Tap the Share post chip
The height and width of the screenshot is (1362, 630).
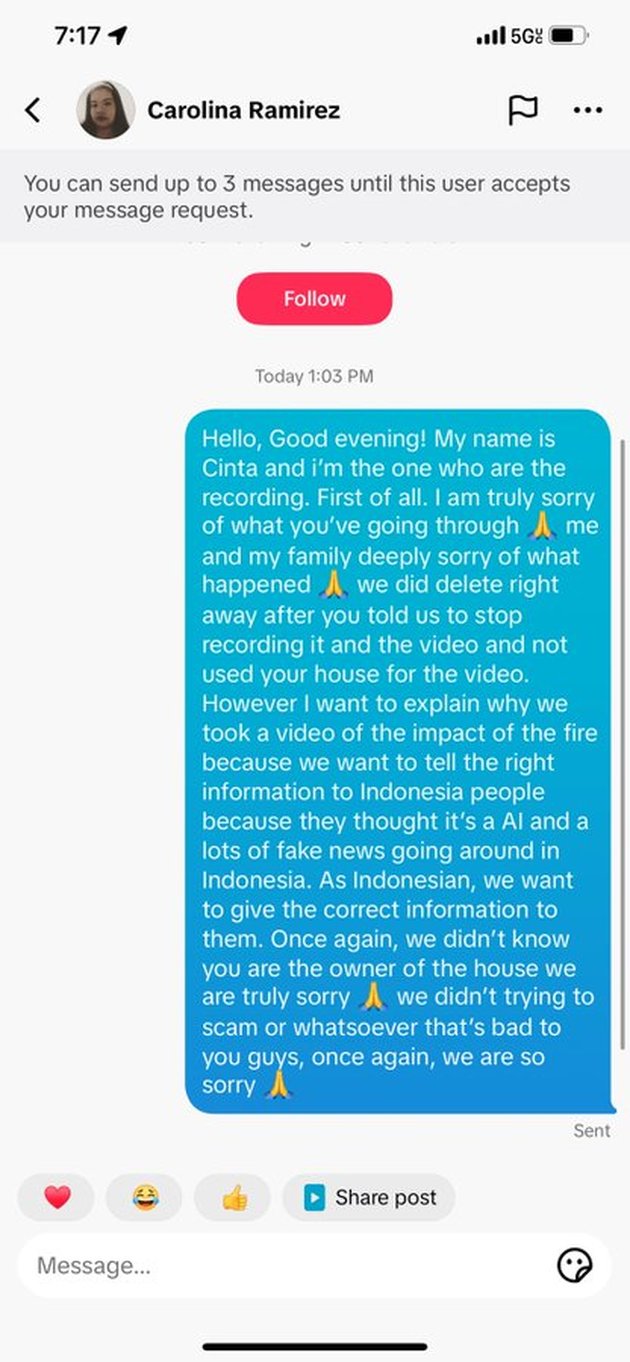[x=370, y=1197]
